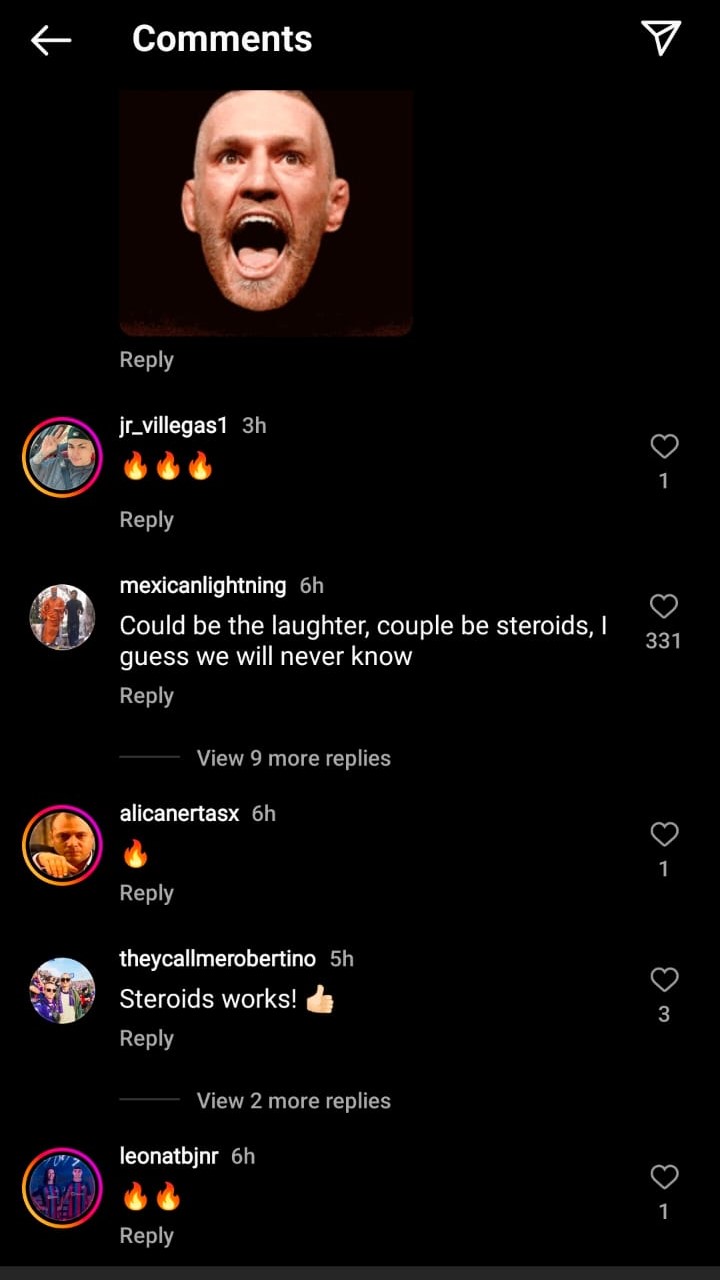This screenshot has width=720, height=1280.
Task: Like leonatbjnr's comment
Action: coord(664,1177)
